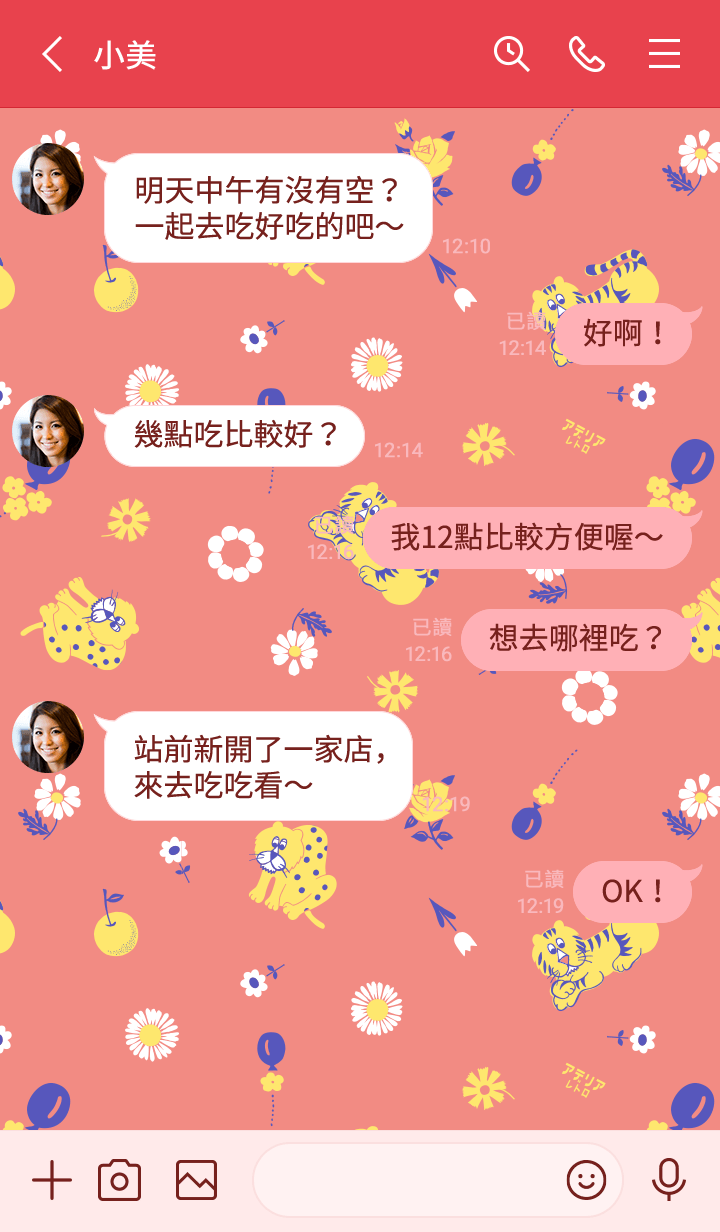Start a voice call with 小美

coord(587,54)
